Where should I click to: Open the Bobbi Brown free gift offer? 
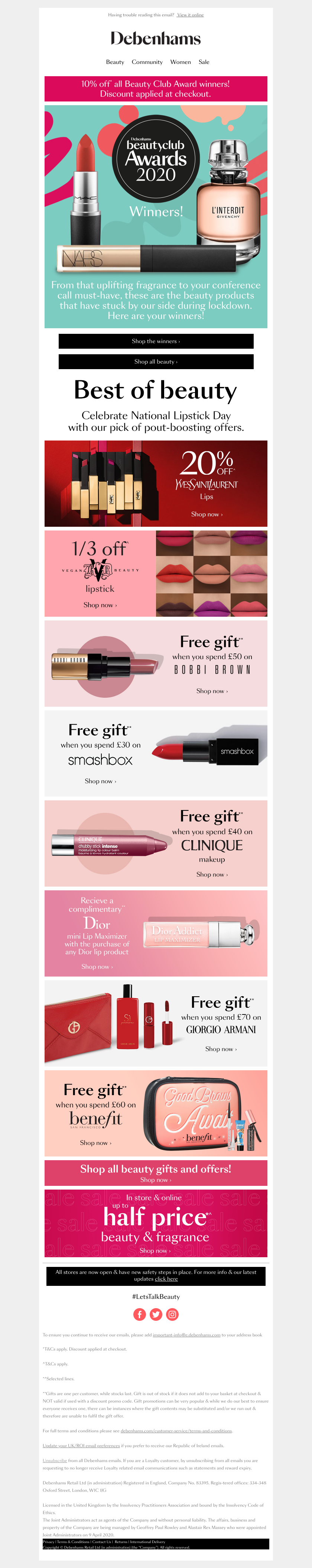pyautogui.click(x=156, y=664)
